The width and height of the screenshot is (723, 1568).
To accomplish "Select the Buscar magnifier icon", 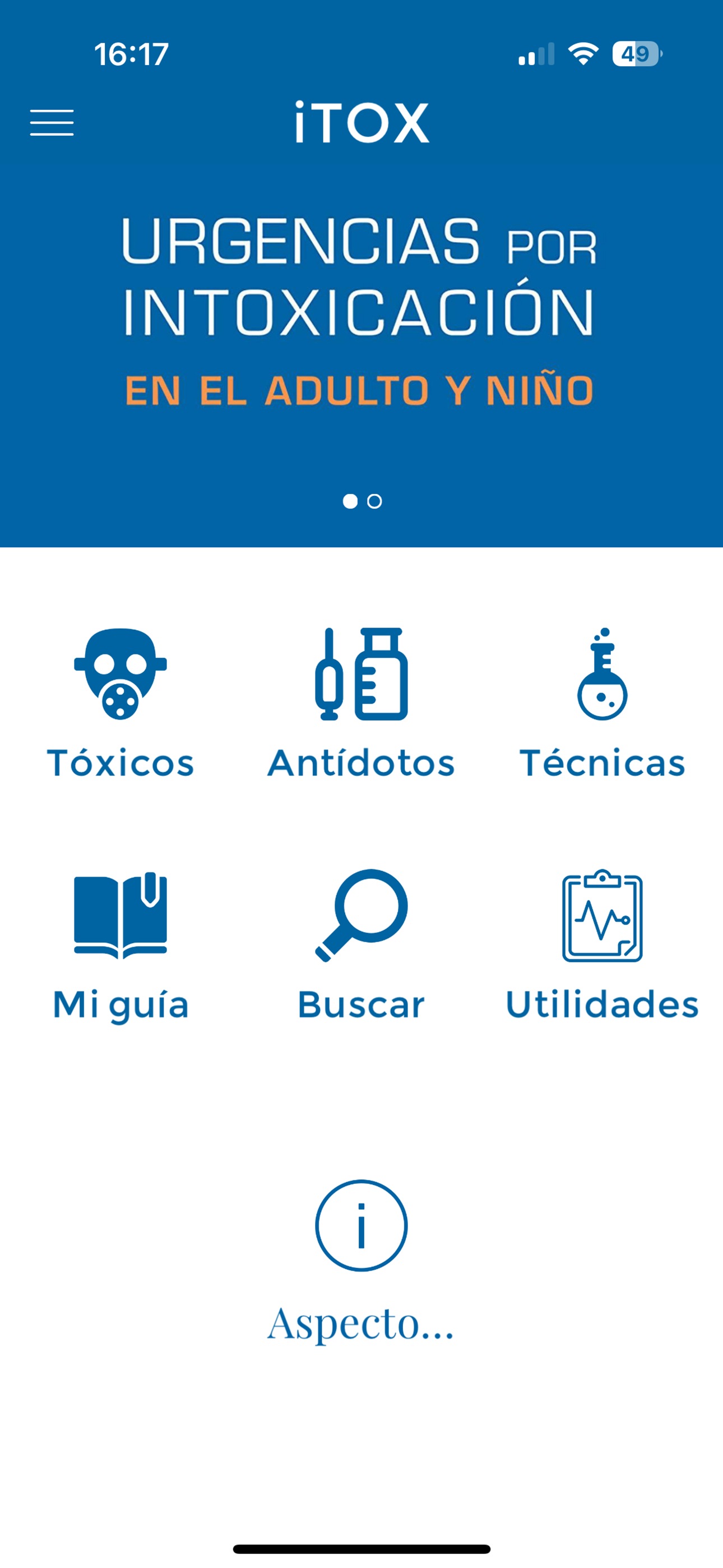I will click(x=361, y=916).
